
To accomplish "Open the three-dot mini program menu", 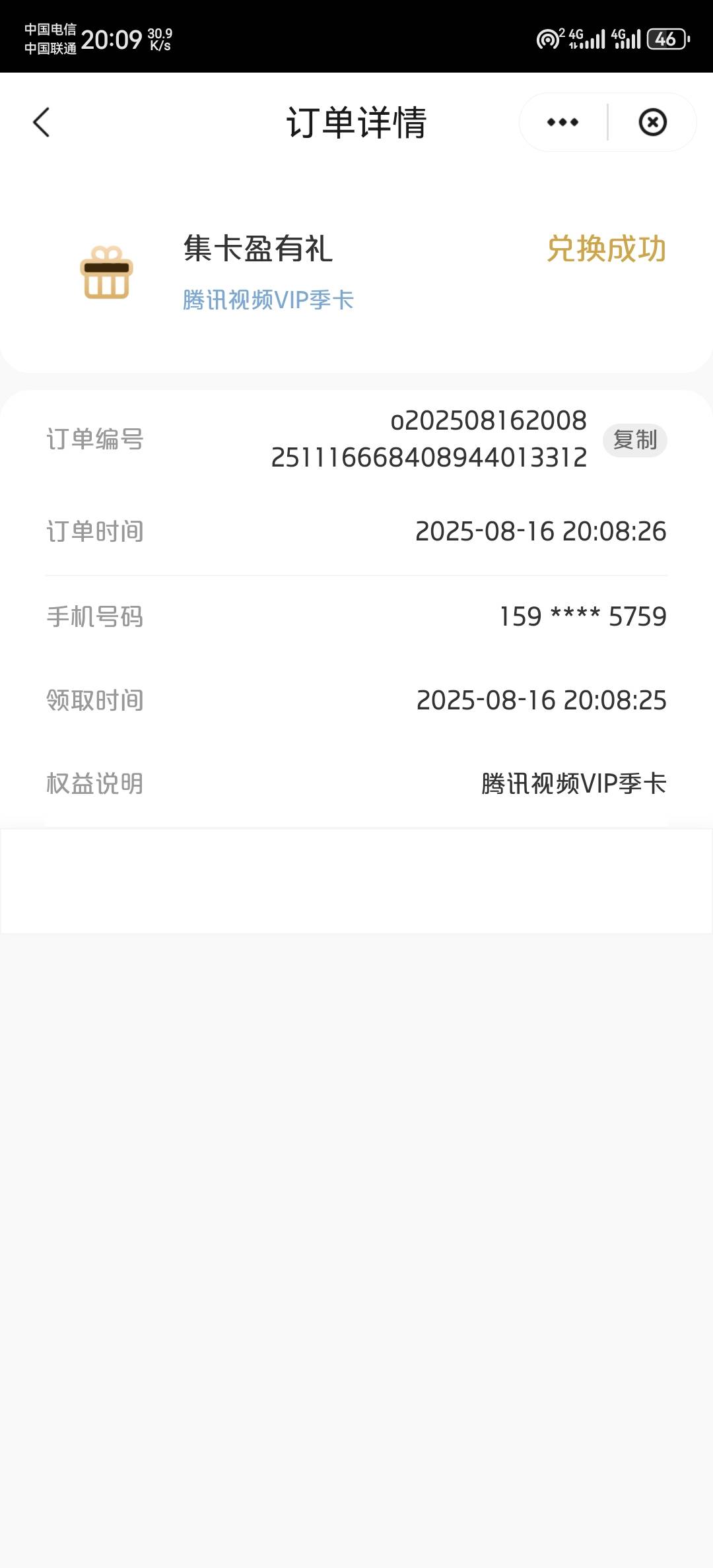I will [x=562, y=122].
